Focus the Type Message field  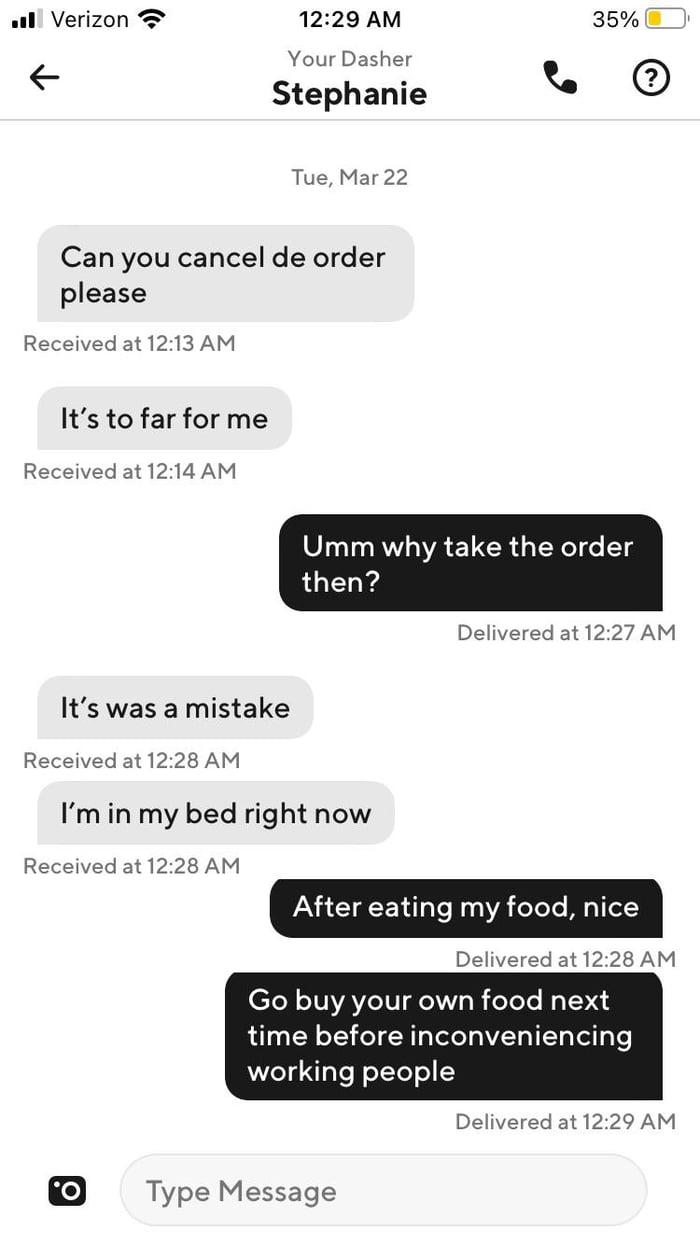coord(383,1190)
